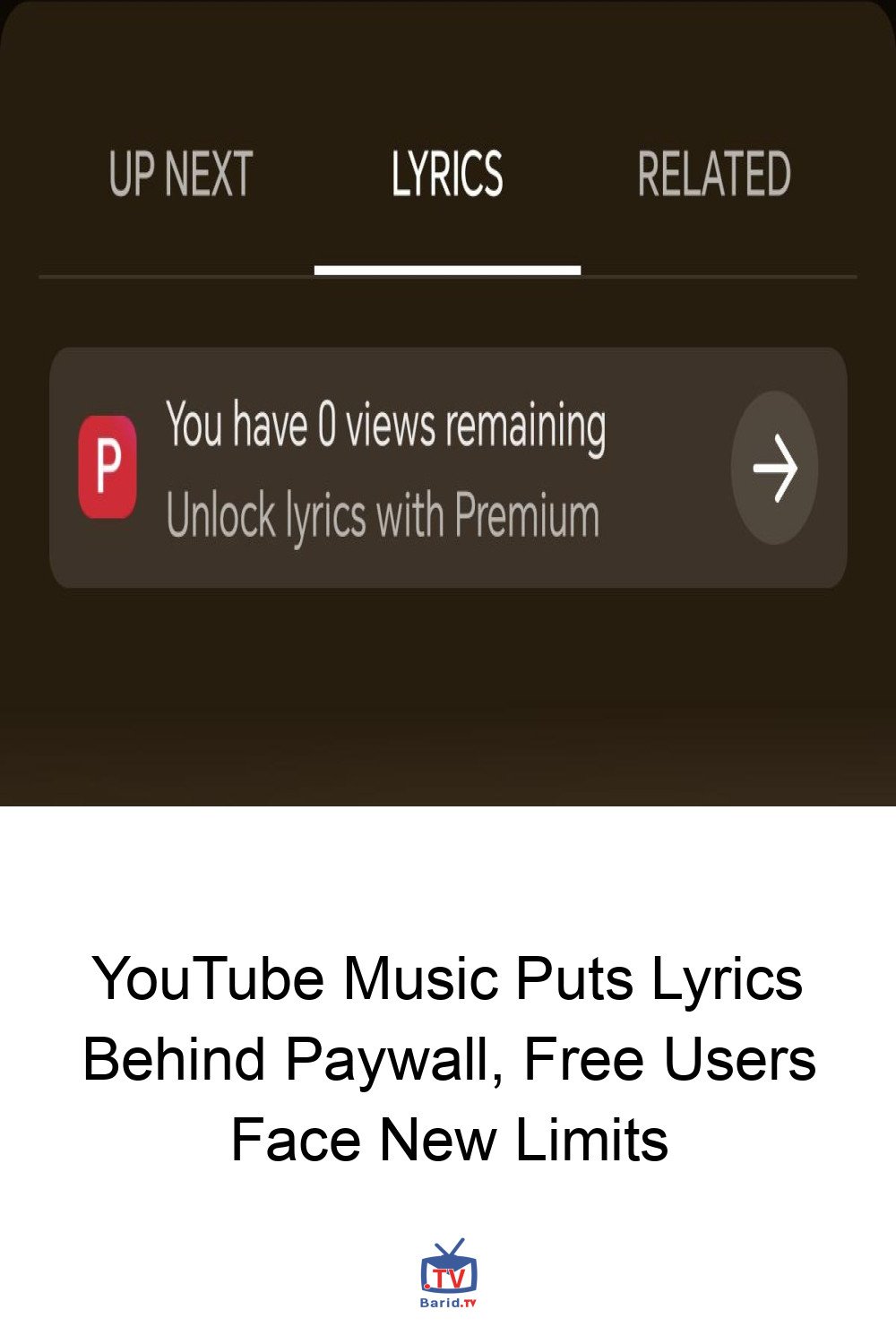Switch to the UP NEXT tab
The width and height of the screenshot is (896, 1344).
tap(181, 175)
